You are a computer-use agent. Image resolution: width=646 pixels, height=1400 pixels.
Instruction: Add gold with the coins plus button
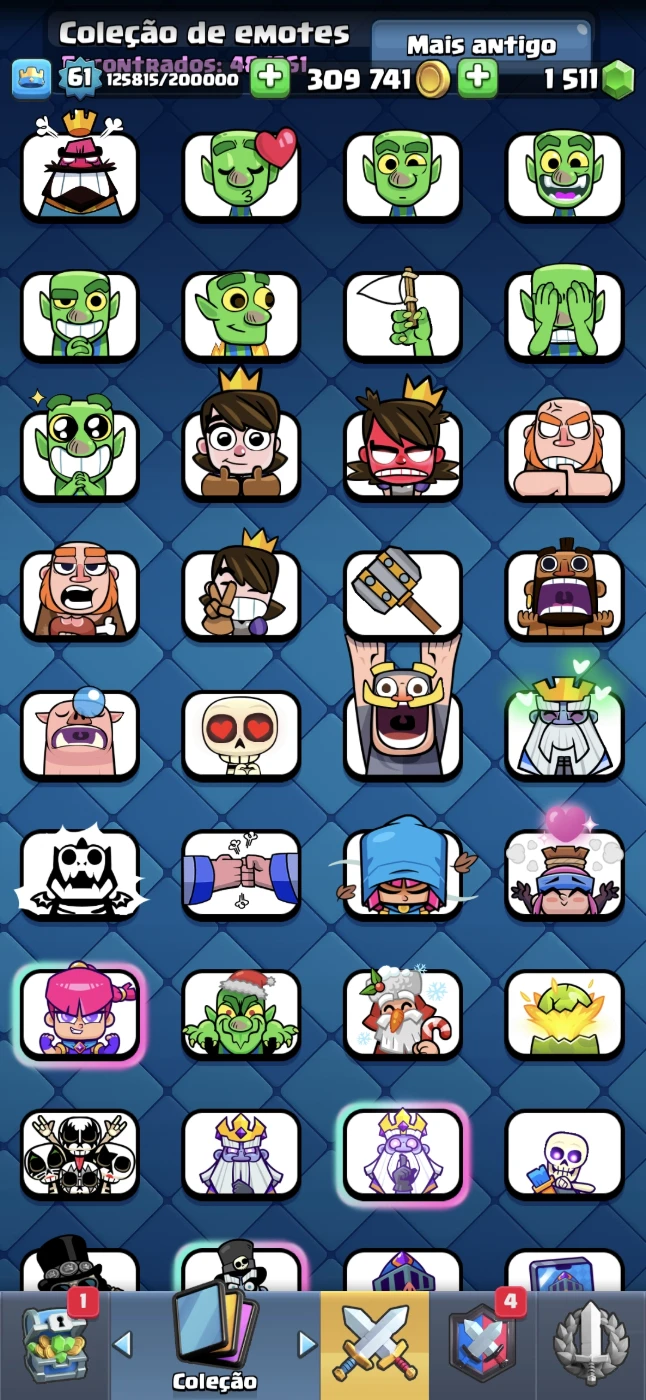coord(478,78)
